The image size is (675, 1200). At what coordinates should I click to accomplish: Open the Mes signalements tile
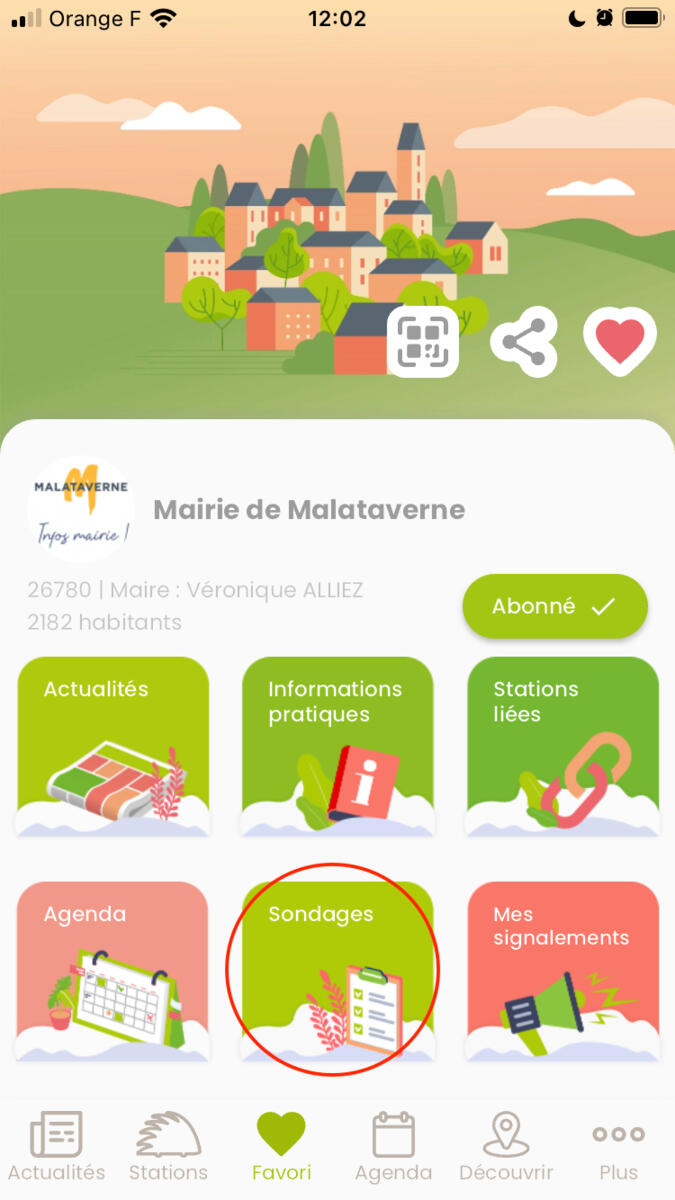(x=563, y=970)
